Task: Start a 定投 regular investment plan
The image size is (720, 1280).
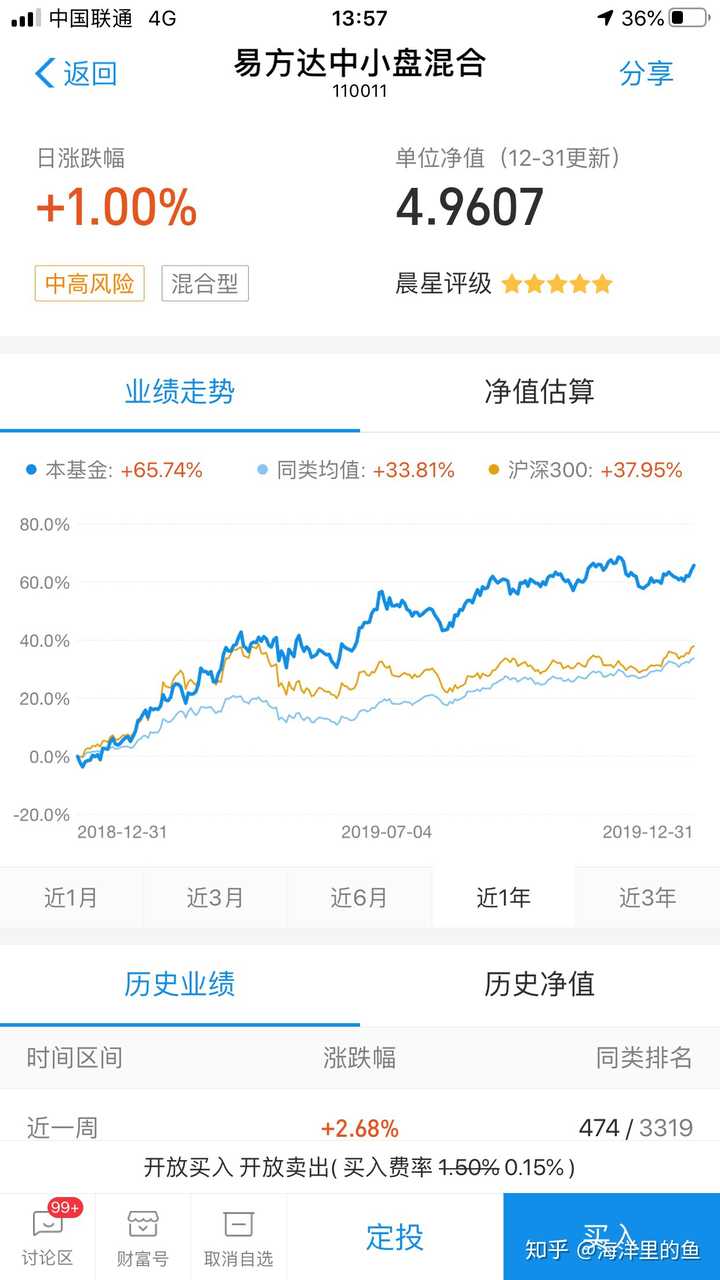Action: (395, 1237)
